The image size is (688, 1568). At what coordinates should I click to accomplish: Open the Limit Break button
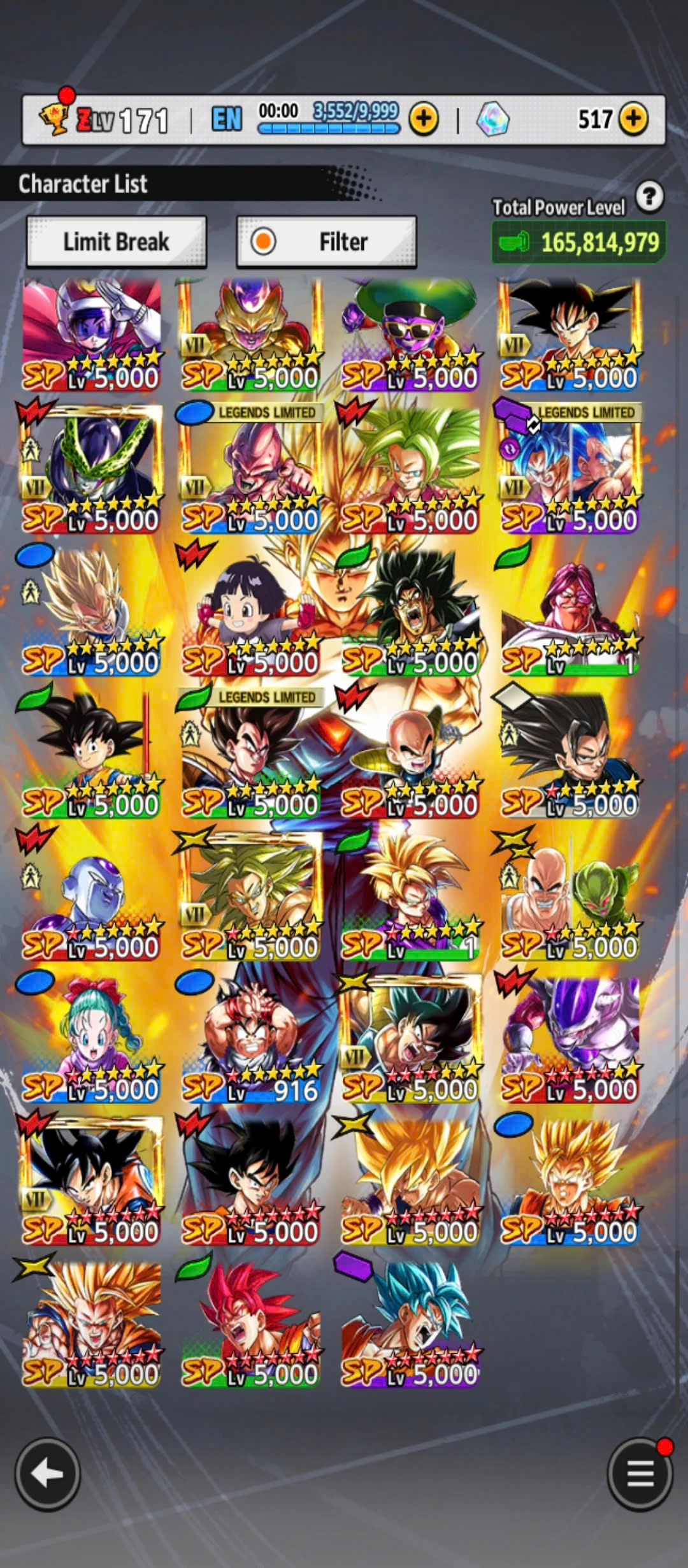point(116,242)
